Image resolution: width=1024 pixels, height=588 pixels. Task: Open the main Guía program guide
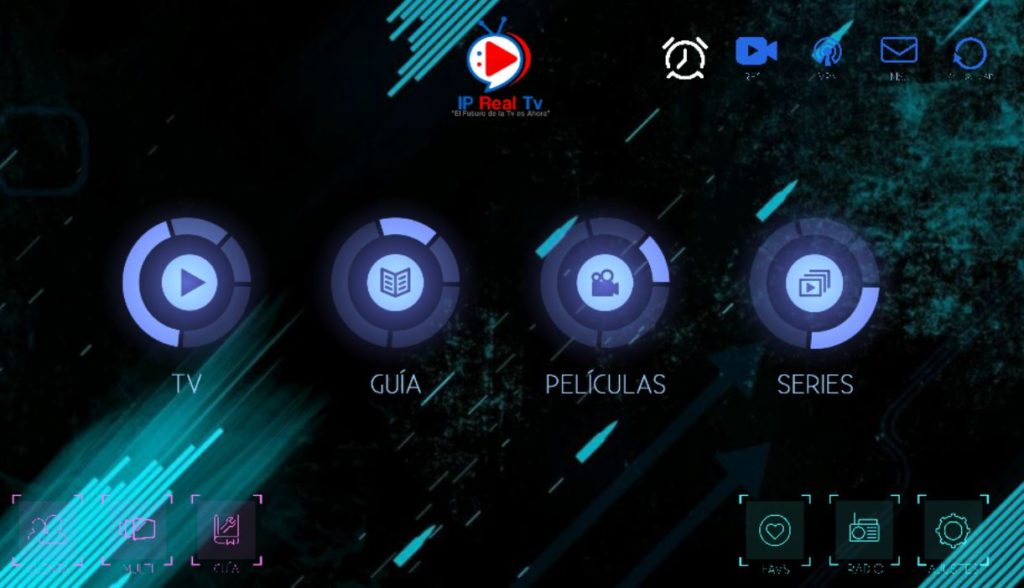tap(395, 283)
